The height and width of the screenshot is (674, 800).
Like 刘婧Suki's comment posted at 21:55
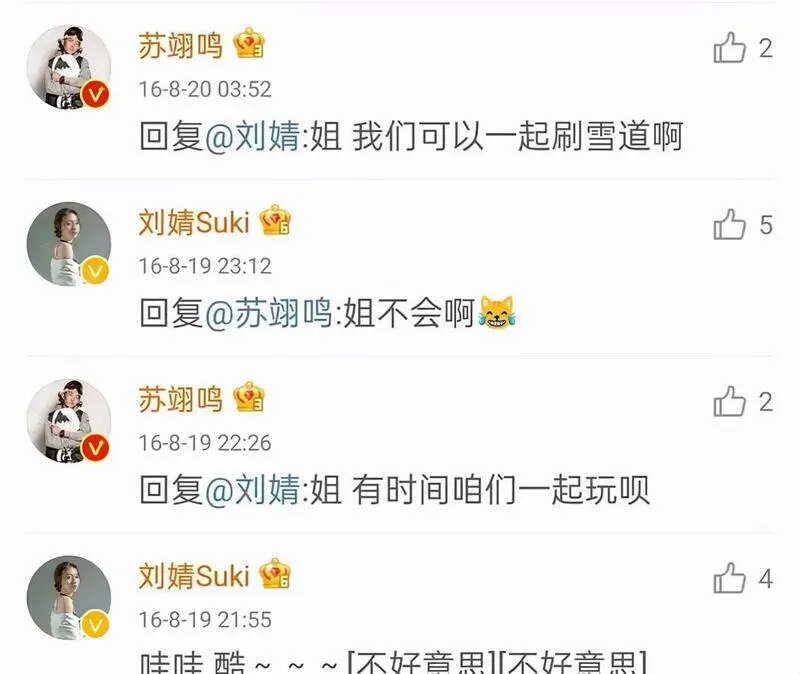730,578
